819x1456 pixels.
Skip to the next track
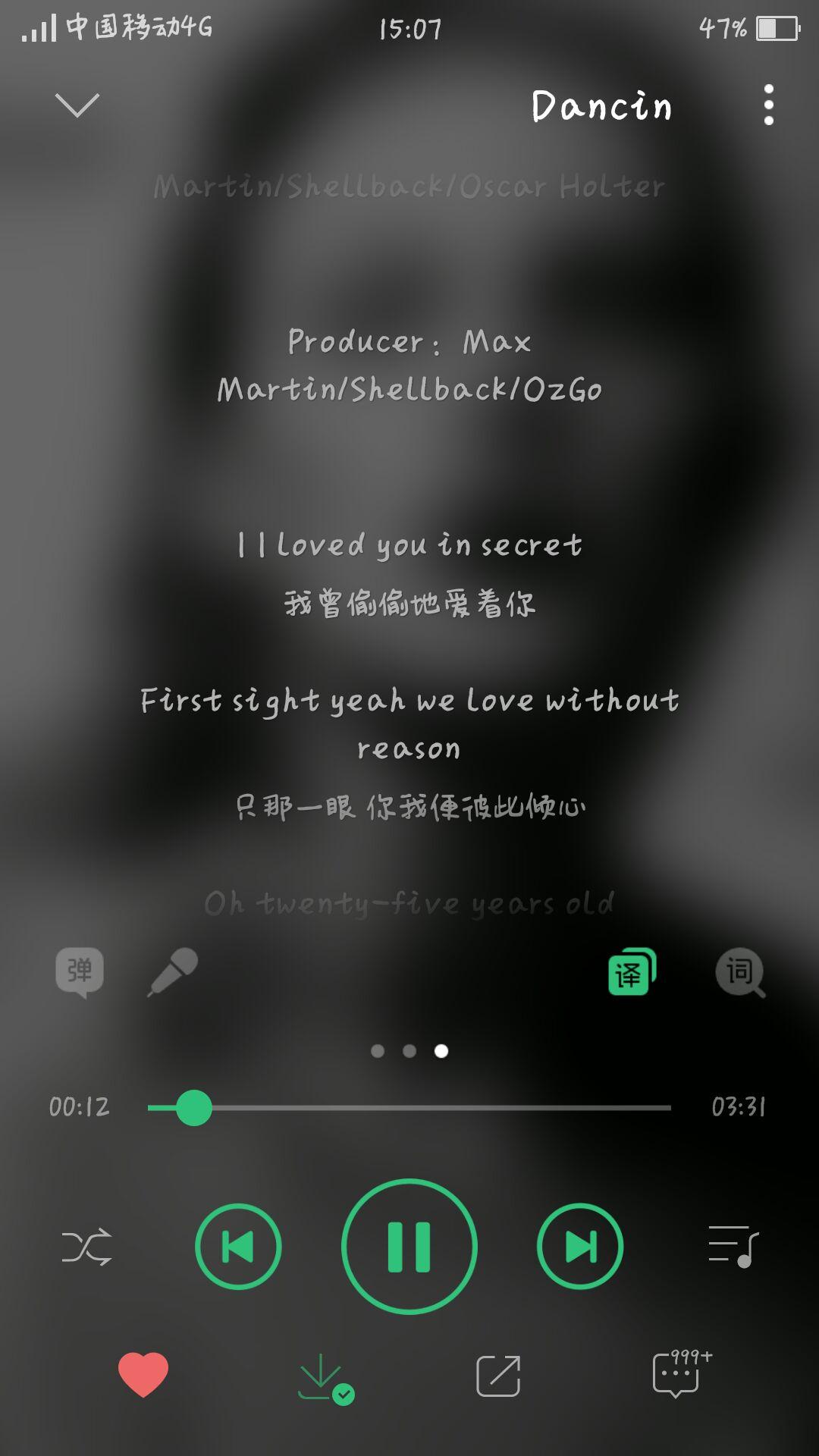(x=580, y=1247)
